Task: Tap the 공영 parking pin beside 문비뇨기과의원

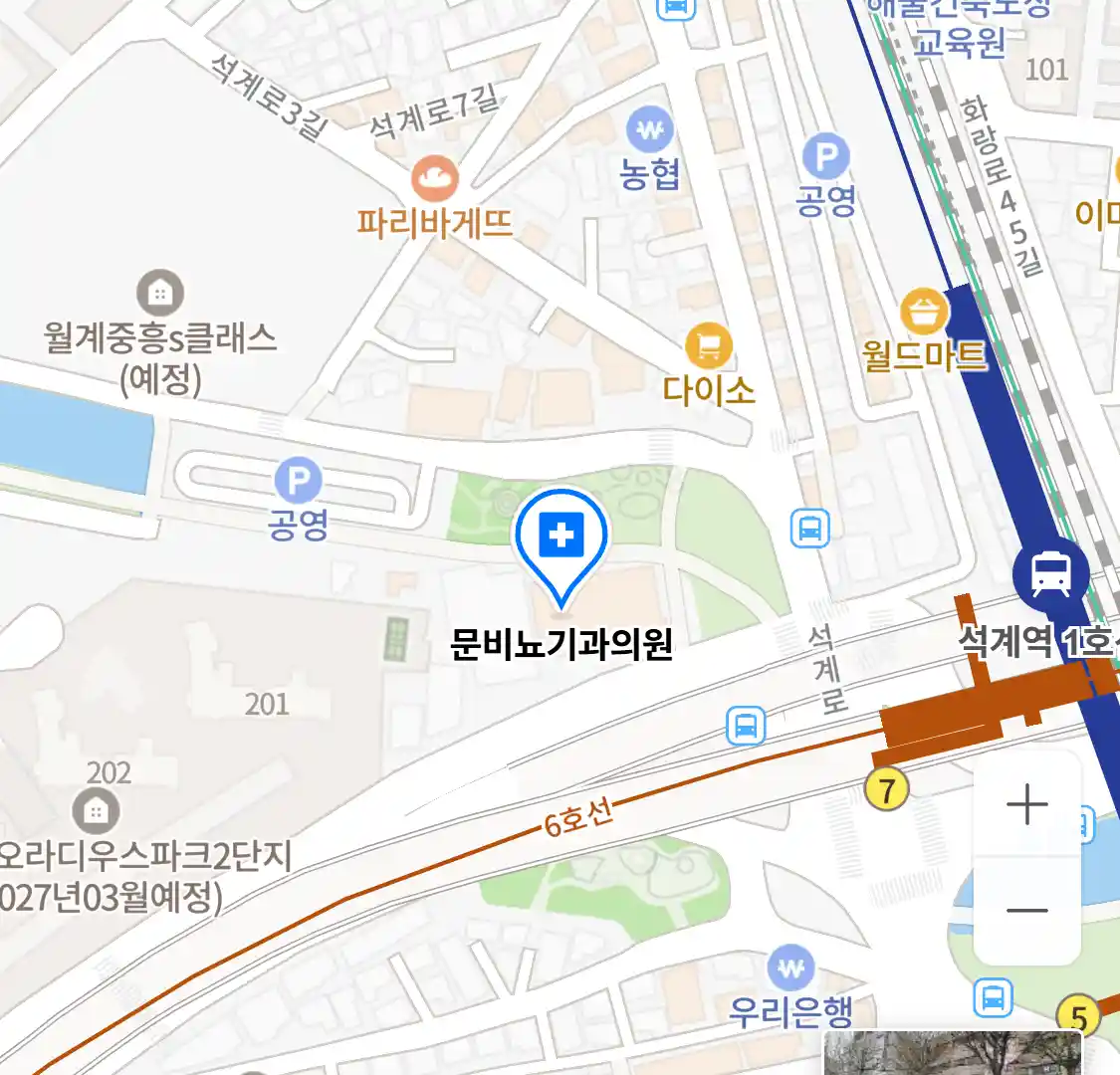Action: (298, 483)
